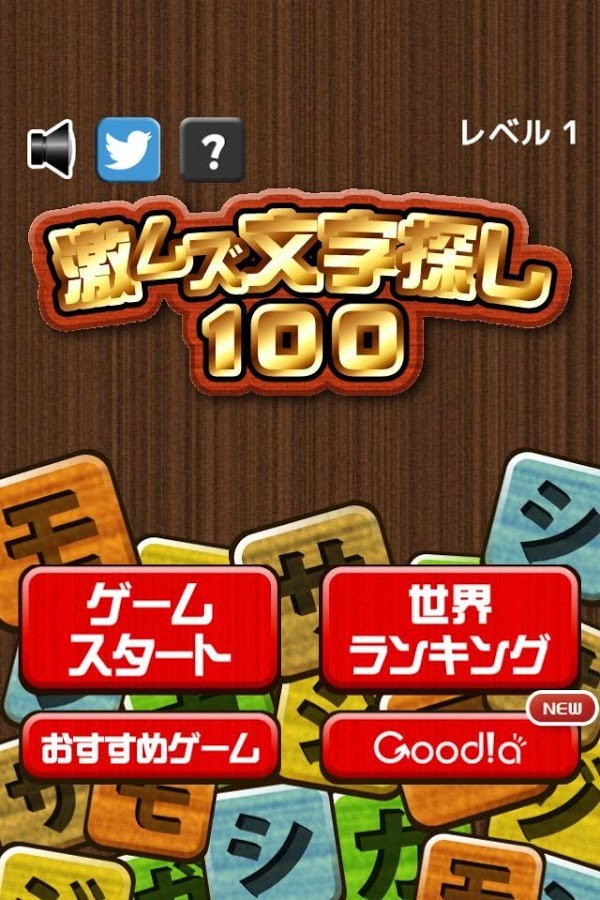The height and width of the screenshot is (900, 600).
Task: Open the Good!a button
Action: pyautogui.click(x=448, y=747)
